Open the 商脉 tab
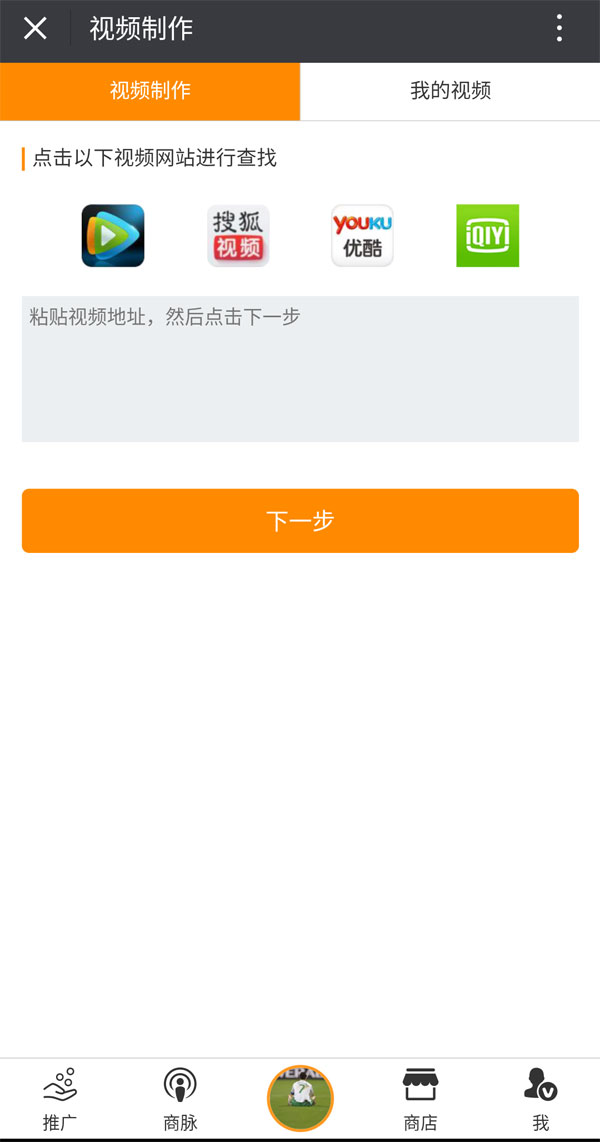The image size is (600, 1142). pos(180,1098)
